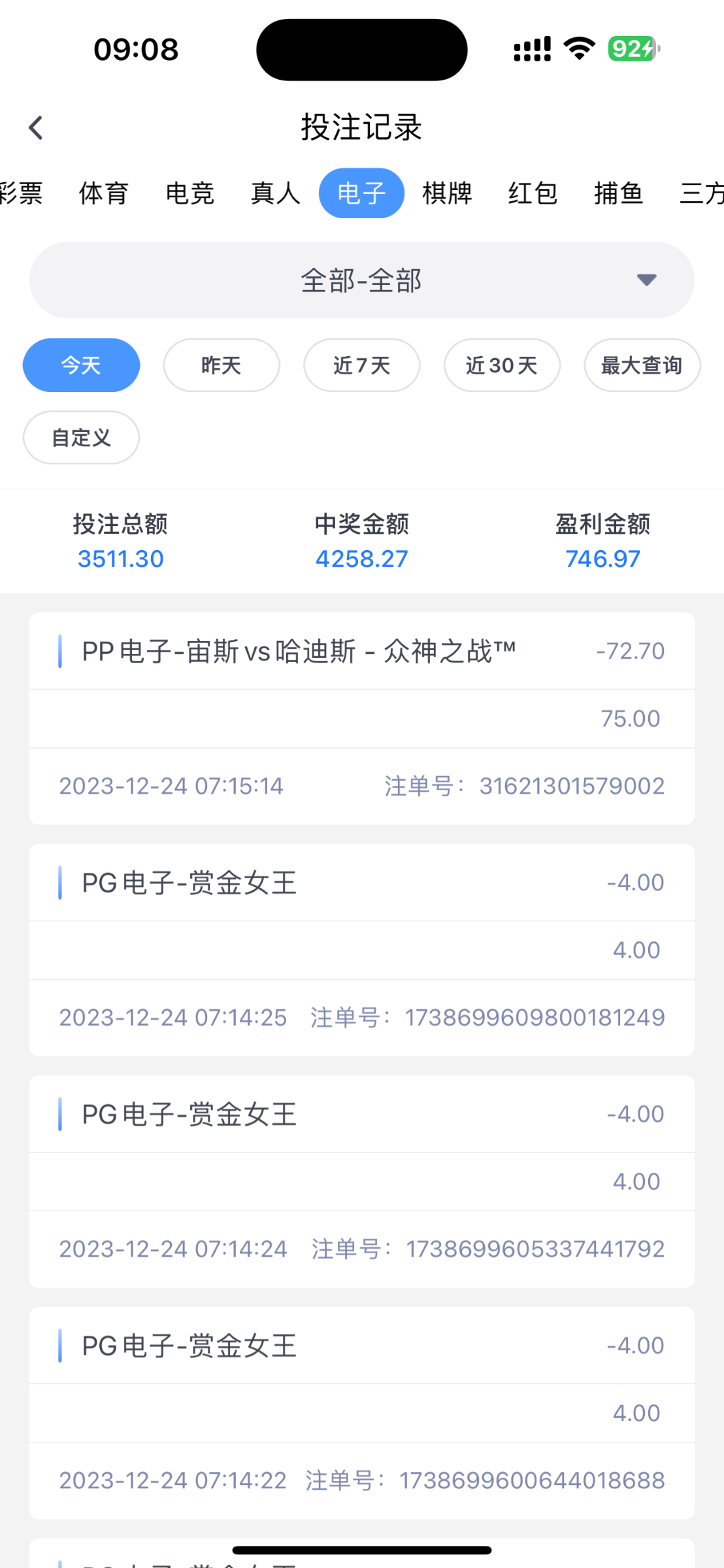The width and height of the screenshot is (724, 1568).
Task: Show records for 近7天
Action: point(361,365)
